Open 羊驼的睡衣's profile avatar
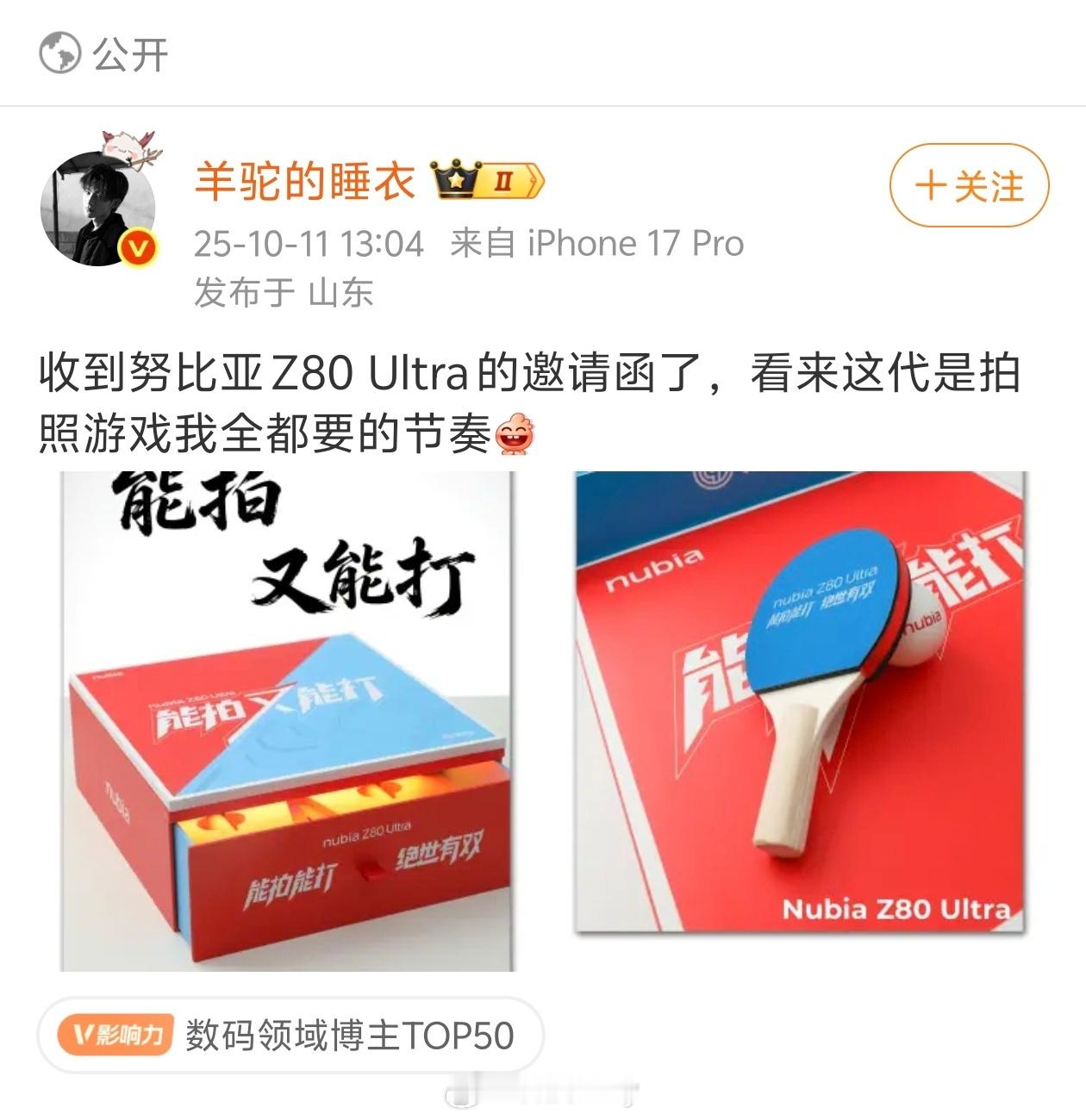Viewport: 1086px width, 1120px height. click(x=97, y=209)
